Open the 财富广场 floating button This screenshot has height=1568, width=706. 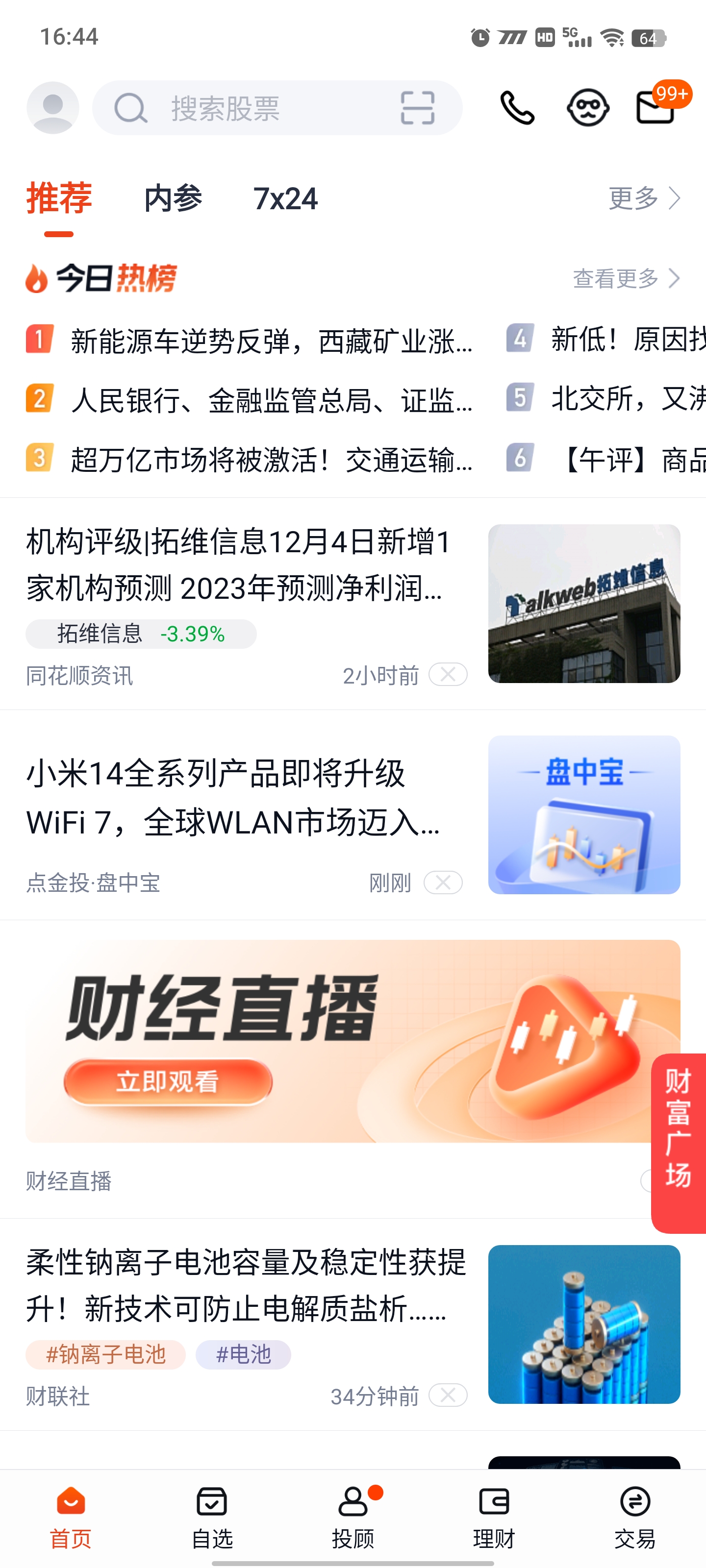click(x=679, y=1143)
